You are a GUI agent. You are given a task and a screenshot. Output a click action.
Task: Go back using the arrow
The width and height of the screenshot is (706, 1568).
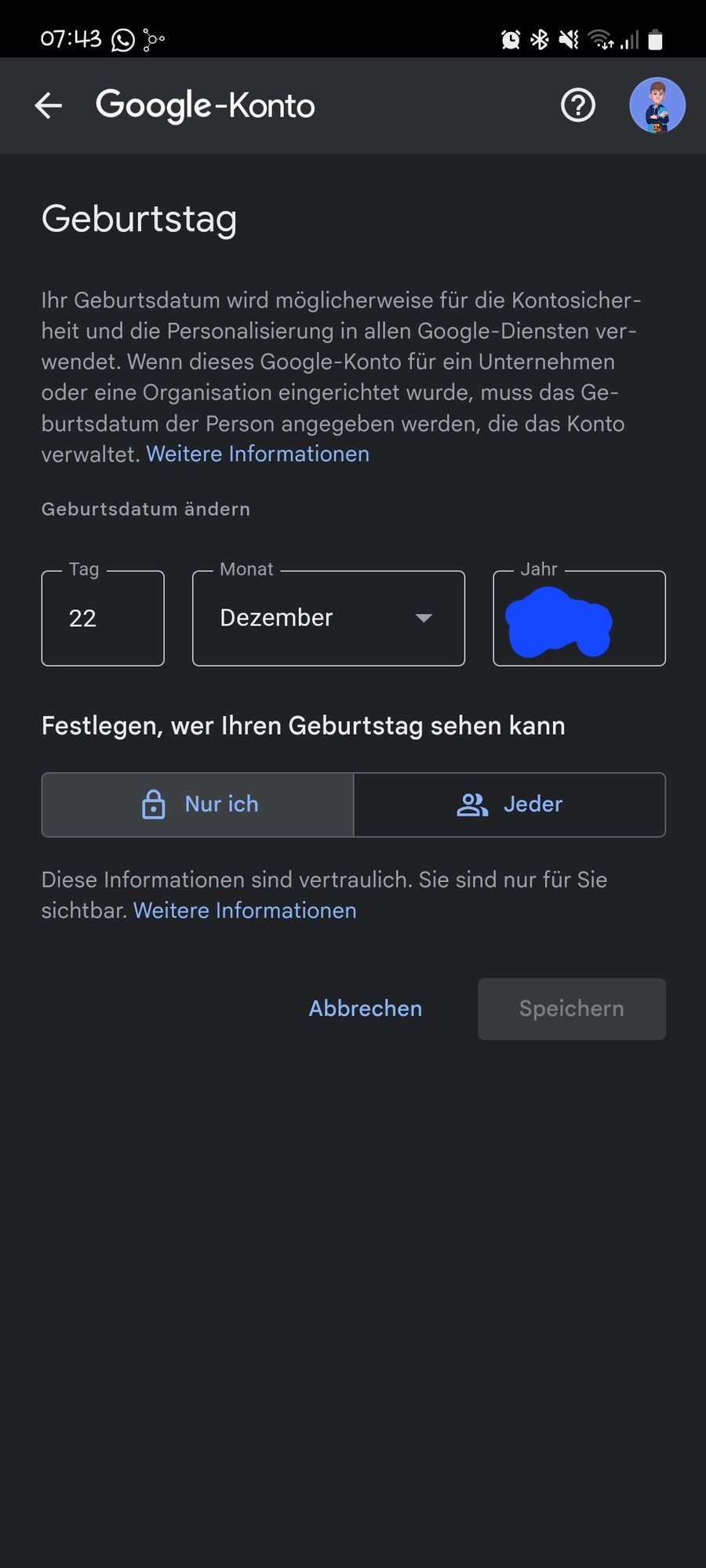49,105
